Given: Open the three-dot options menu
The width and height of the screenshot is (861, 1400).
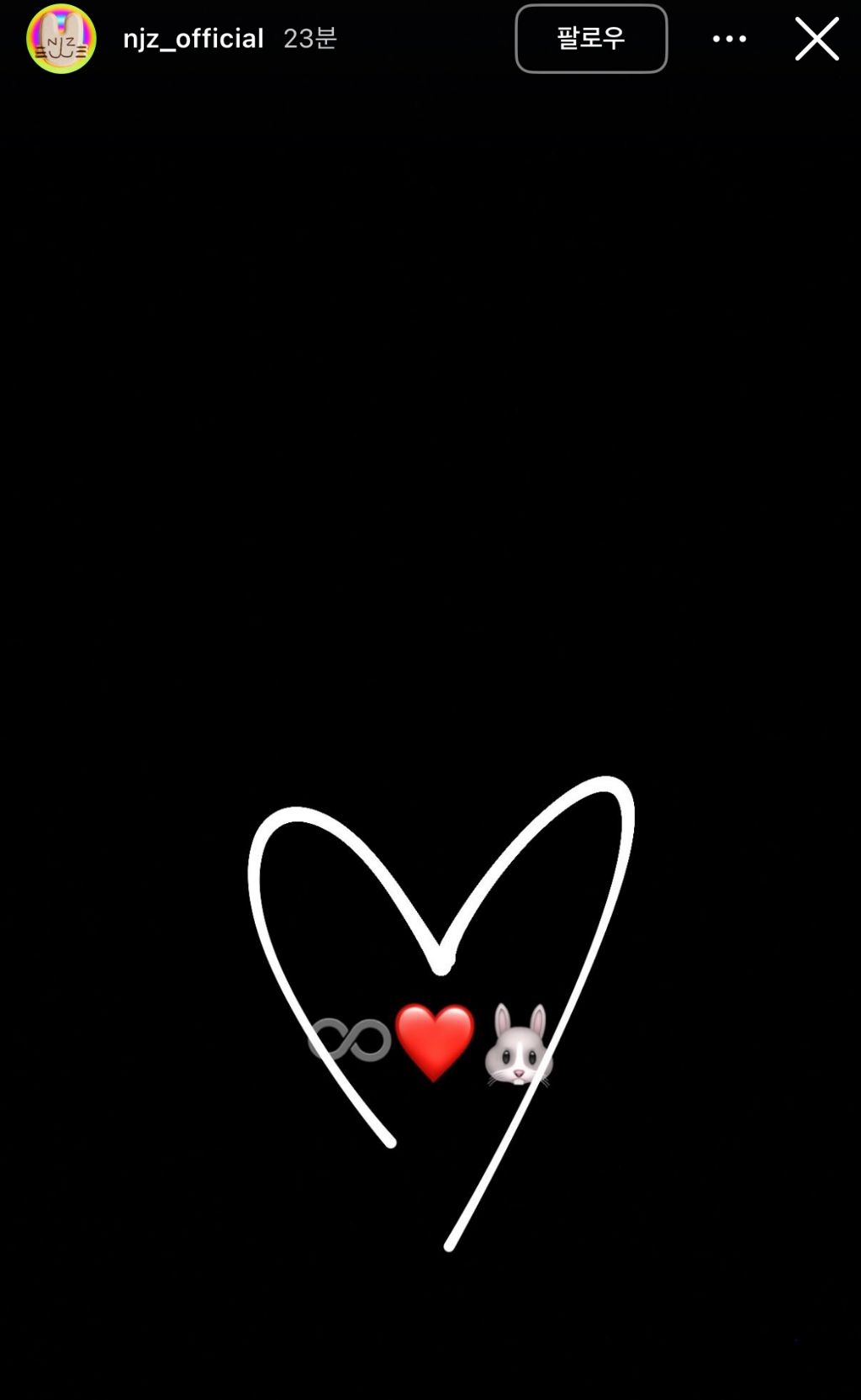Looking at the screenshot, I should click(729, 39).
